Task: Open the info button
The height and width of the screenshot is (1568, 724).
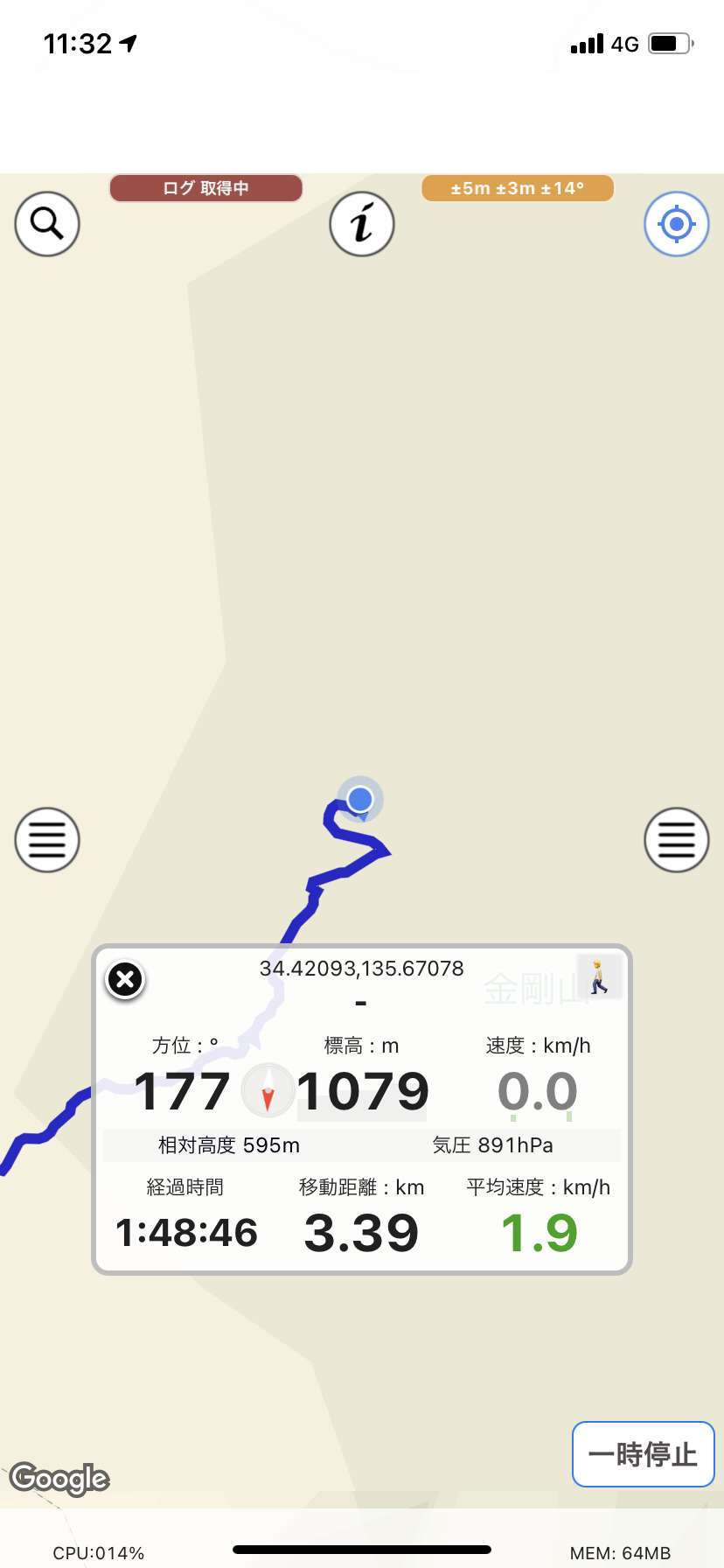Action: point(362,224)
